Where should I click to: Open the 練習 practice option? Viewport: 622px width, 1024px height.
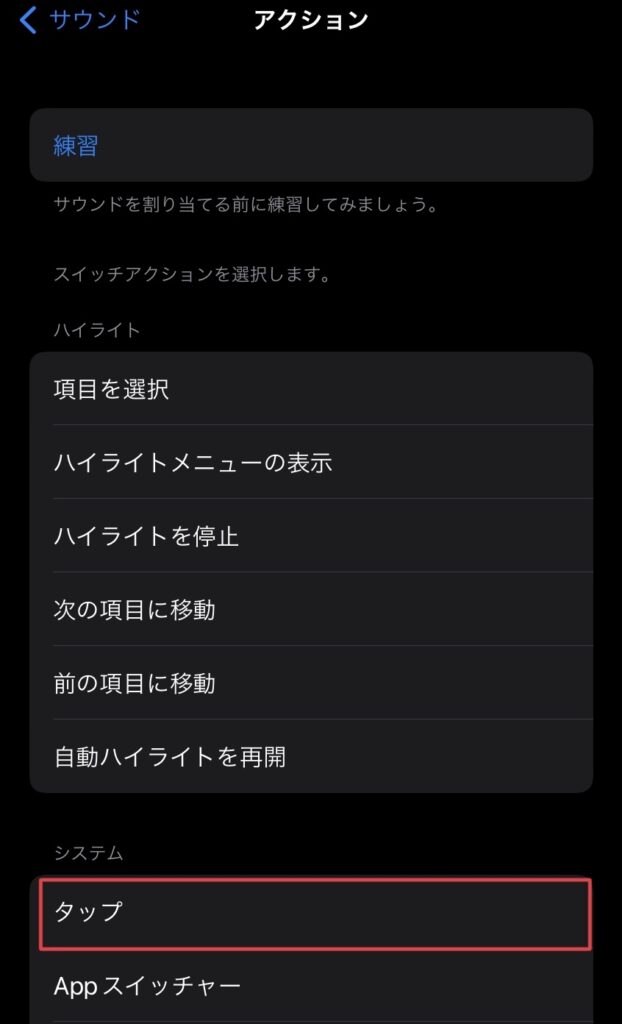point(311,145)
